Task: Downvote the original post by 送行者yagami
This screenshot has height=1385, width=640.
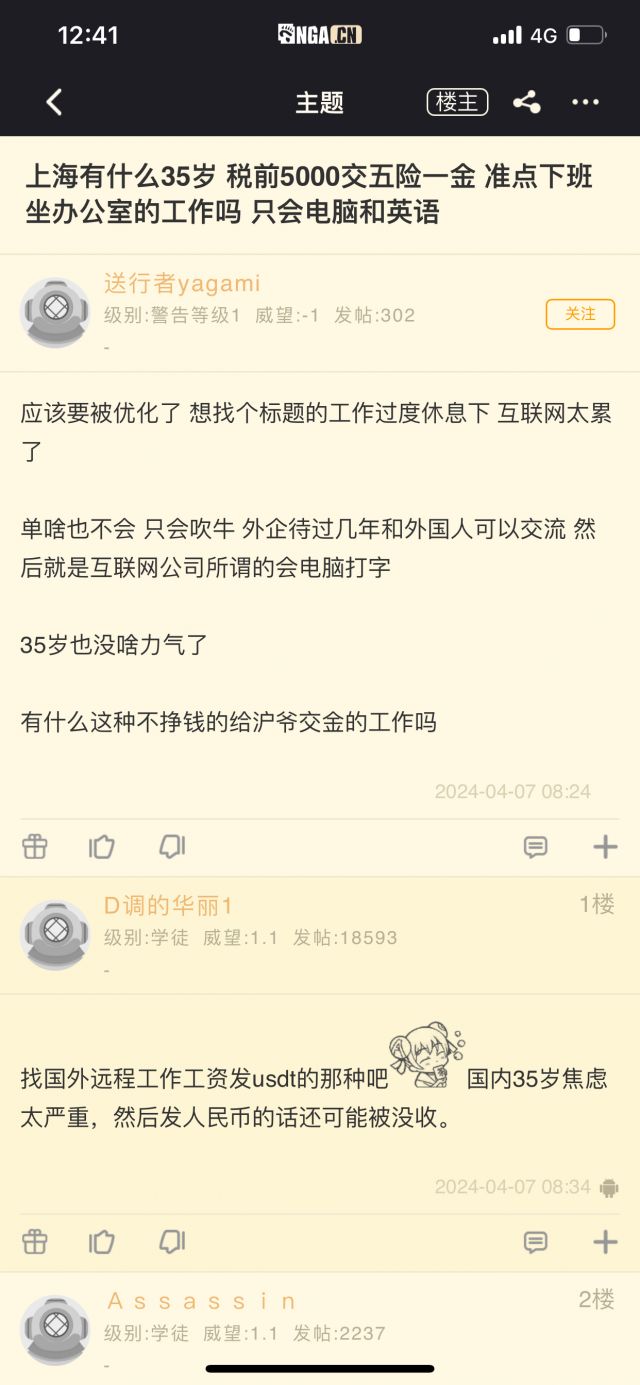Action: [172, 847]
